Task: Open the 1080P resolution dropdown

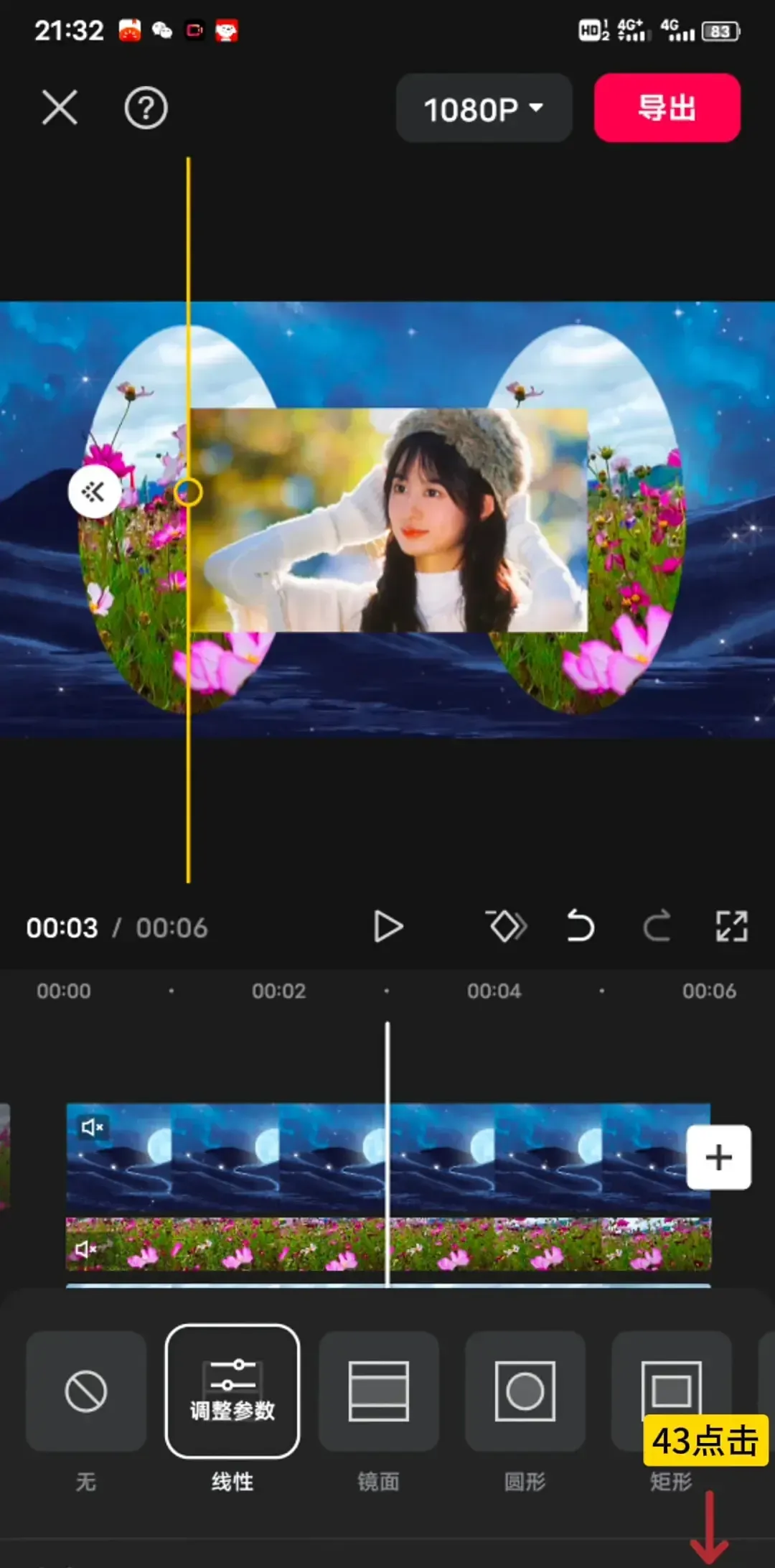Action: 484,109
